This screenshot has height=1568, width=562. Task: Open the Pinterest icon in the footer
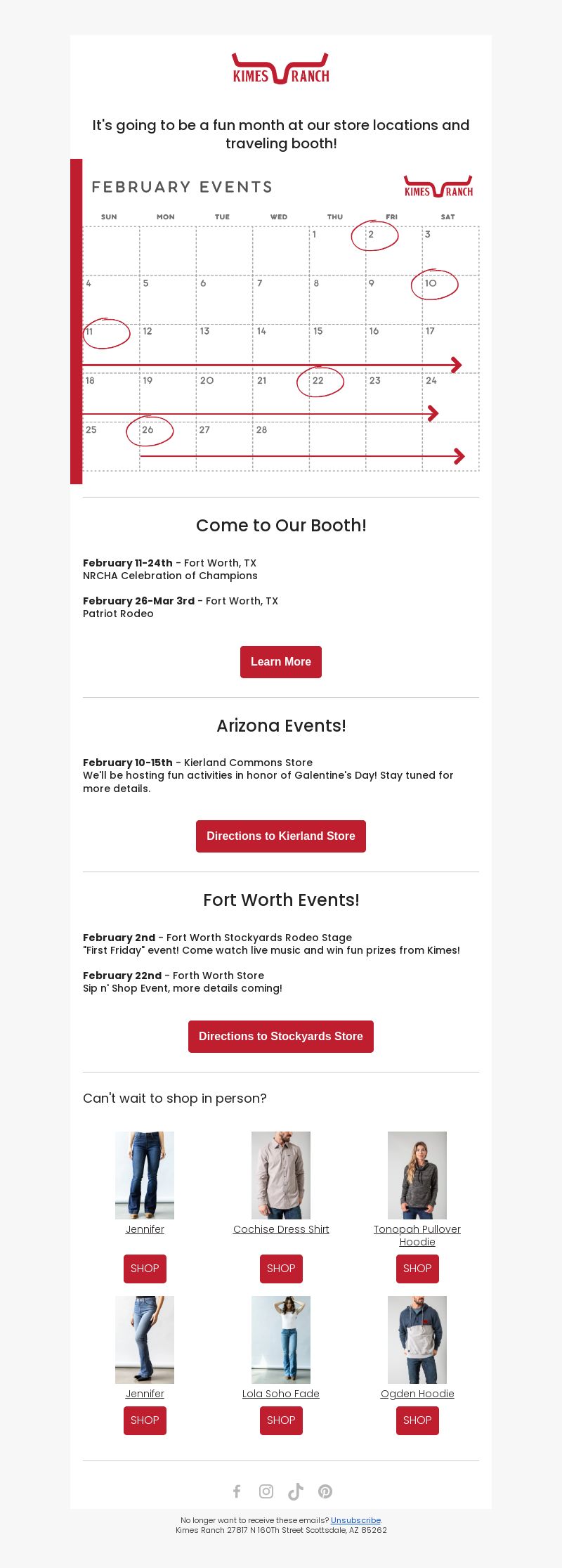click(x=325, y=1491)
